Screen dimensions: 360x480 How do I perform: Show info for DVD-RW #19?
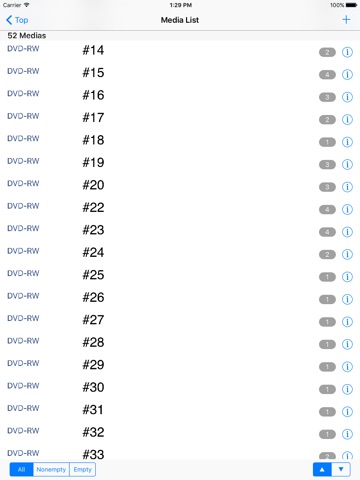pyautogui.click(x=347, y=164)
